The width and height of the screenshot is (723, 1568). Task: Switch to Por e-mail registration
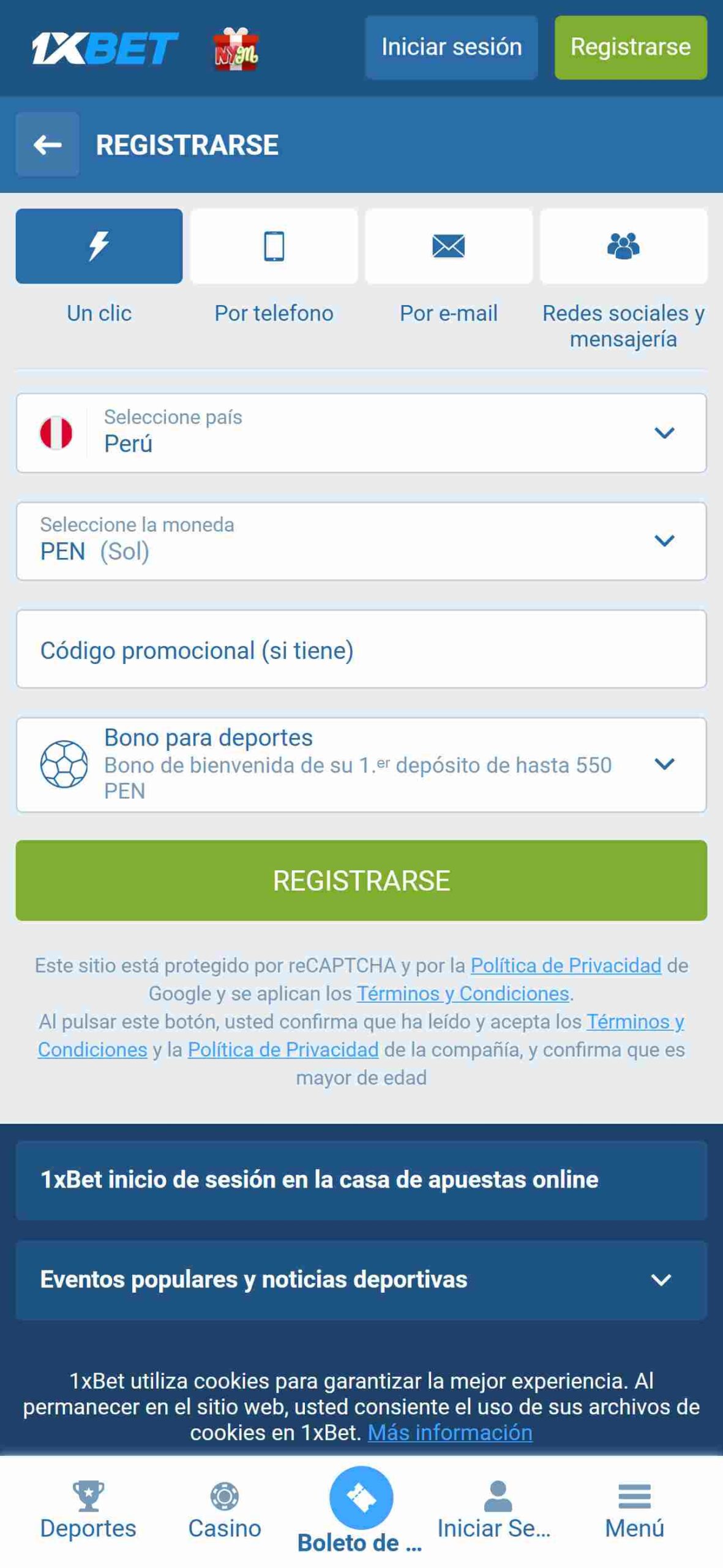(x=449, y=246)
